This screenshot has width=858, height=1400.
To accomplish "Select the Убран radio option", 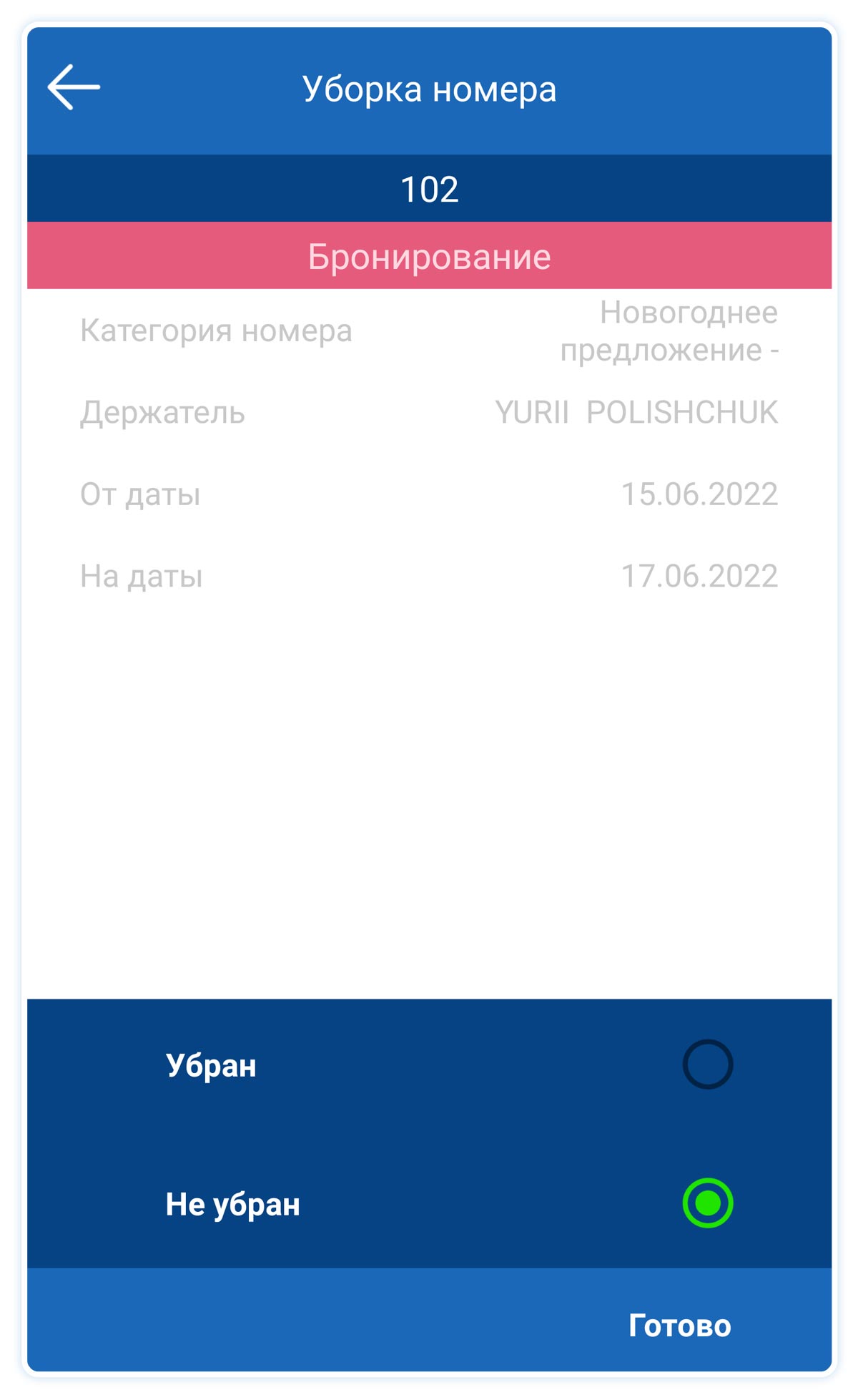I will [707, 1064].
